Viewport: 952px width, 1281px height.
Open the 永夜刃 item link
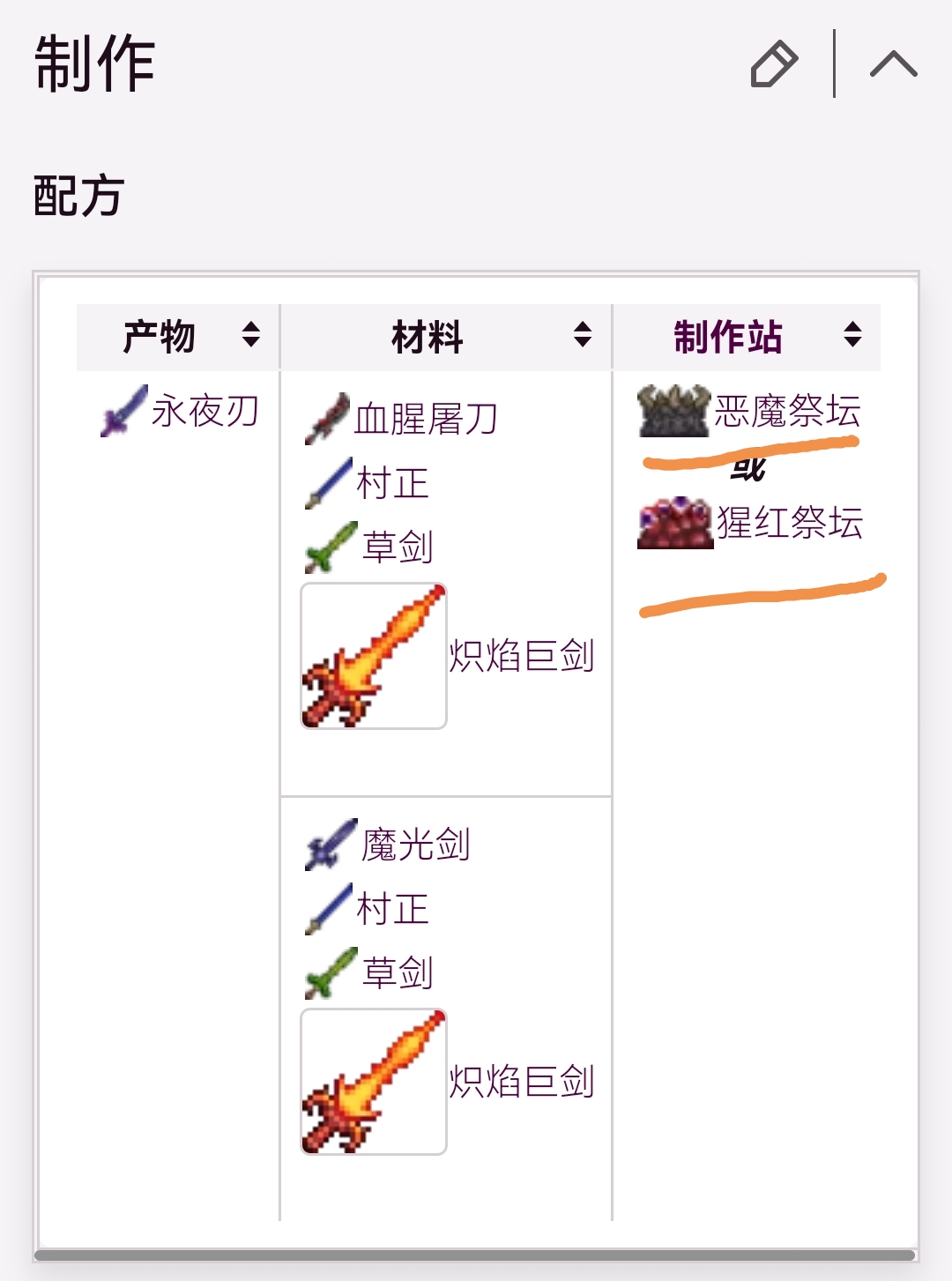[205, 412]
